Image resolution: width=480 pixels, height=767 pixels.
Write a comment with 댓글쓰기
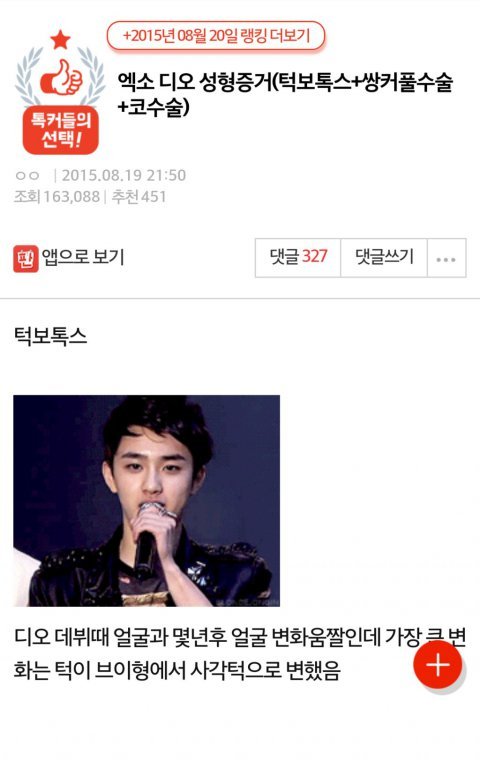pyautogui.click(x=384, y=258)
